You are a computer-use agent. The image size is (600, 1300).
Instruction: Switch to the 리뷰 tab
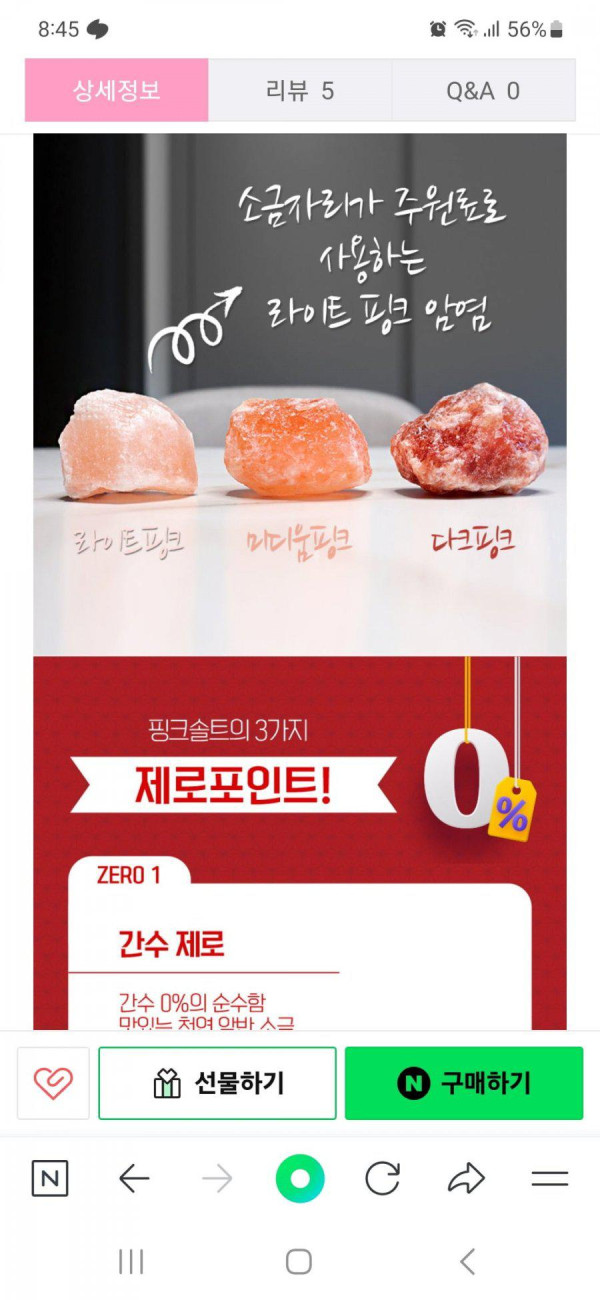300,91
